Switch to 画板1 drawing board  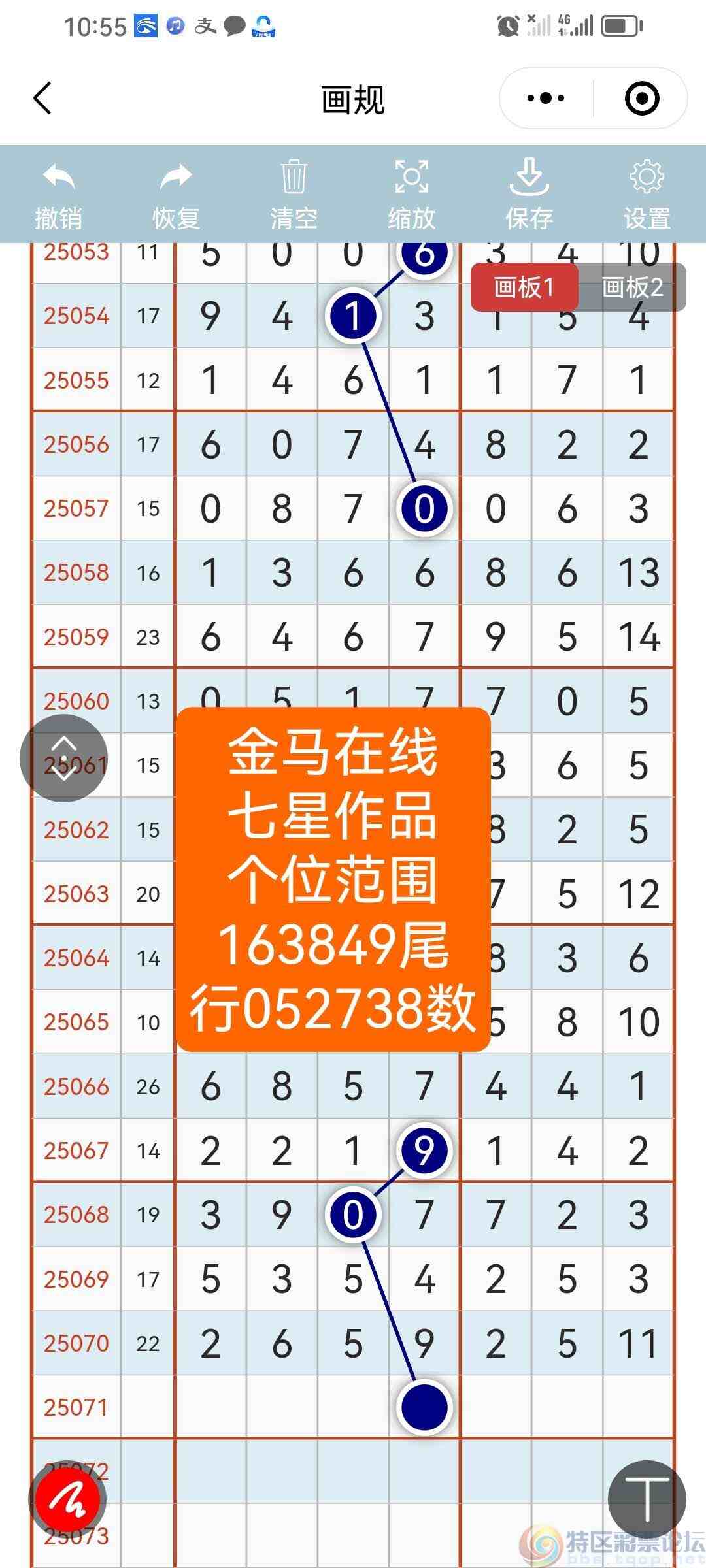pyautogui.click(x=524, y=287)
